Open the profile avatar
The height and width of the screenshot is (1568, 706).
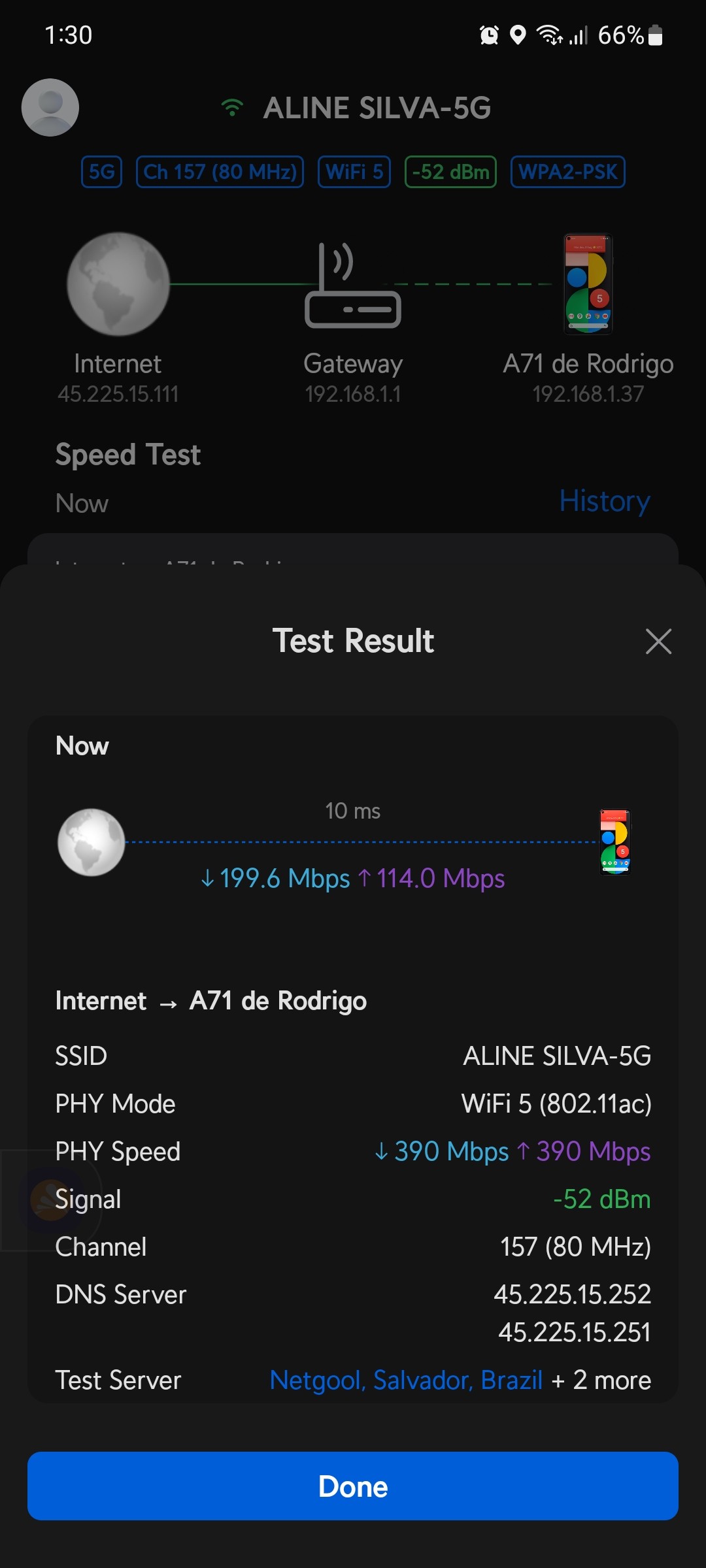(50, 108)
